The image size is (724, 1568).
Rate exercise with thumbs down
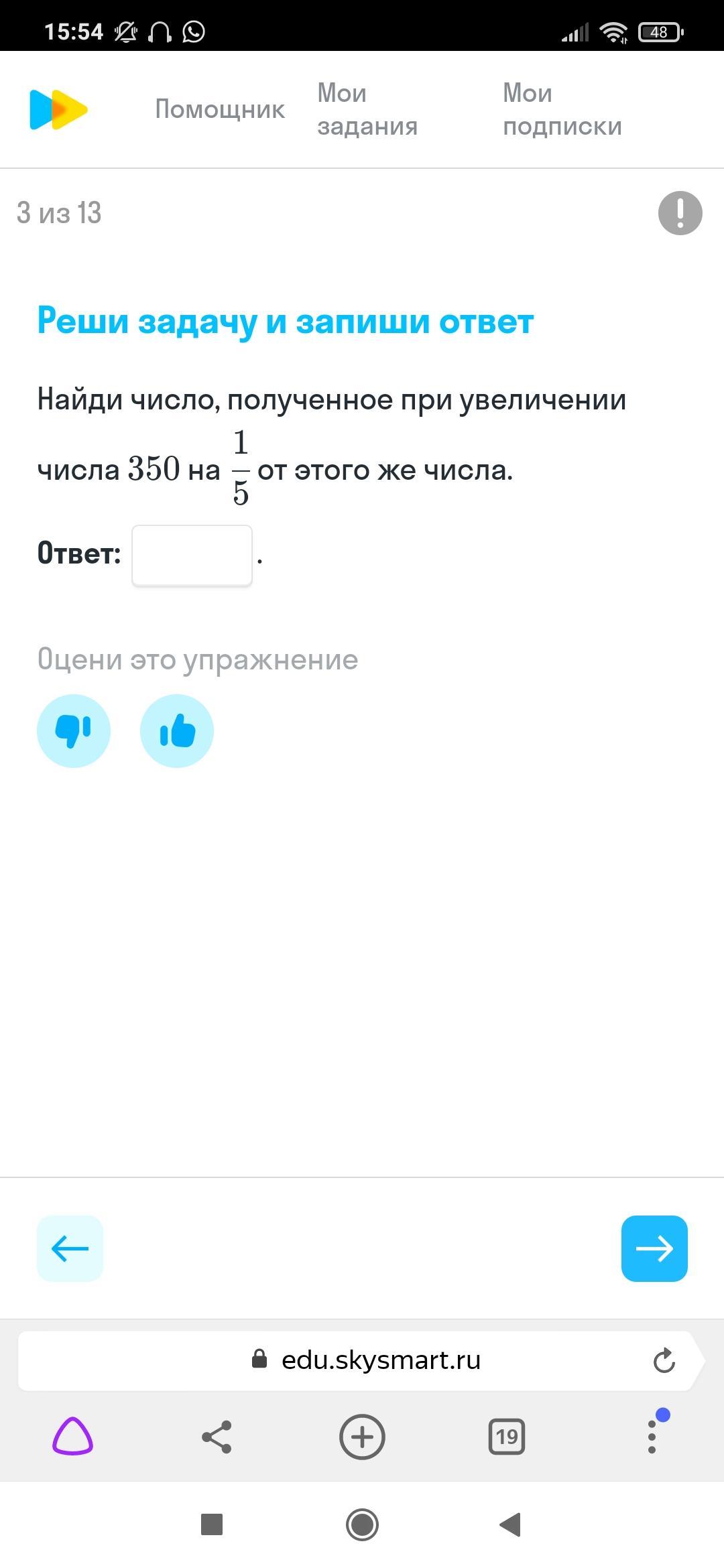(x=74, y=731)
